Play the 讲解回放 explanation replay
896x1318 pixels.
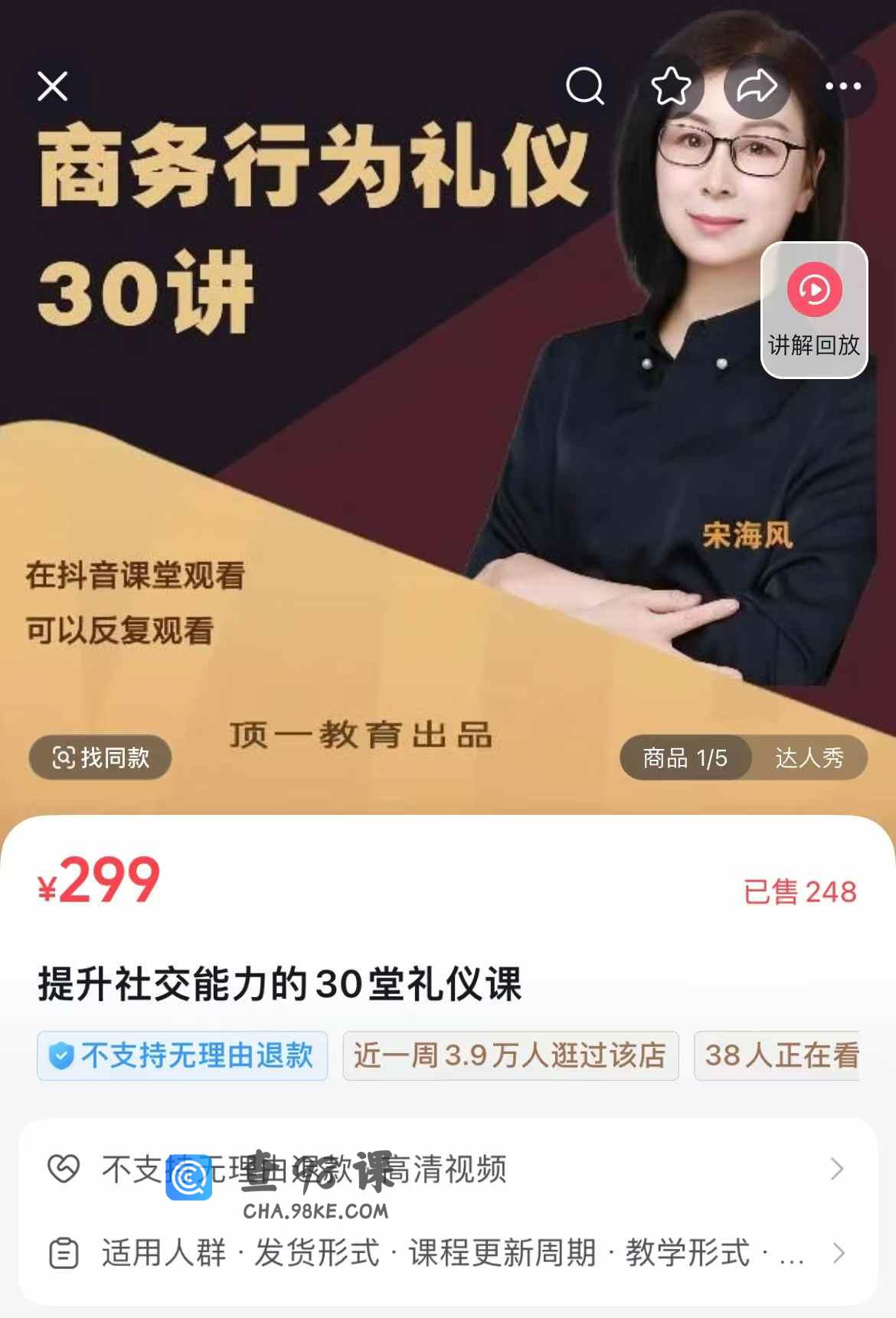point(814,309)
